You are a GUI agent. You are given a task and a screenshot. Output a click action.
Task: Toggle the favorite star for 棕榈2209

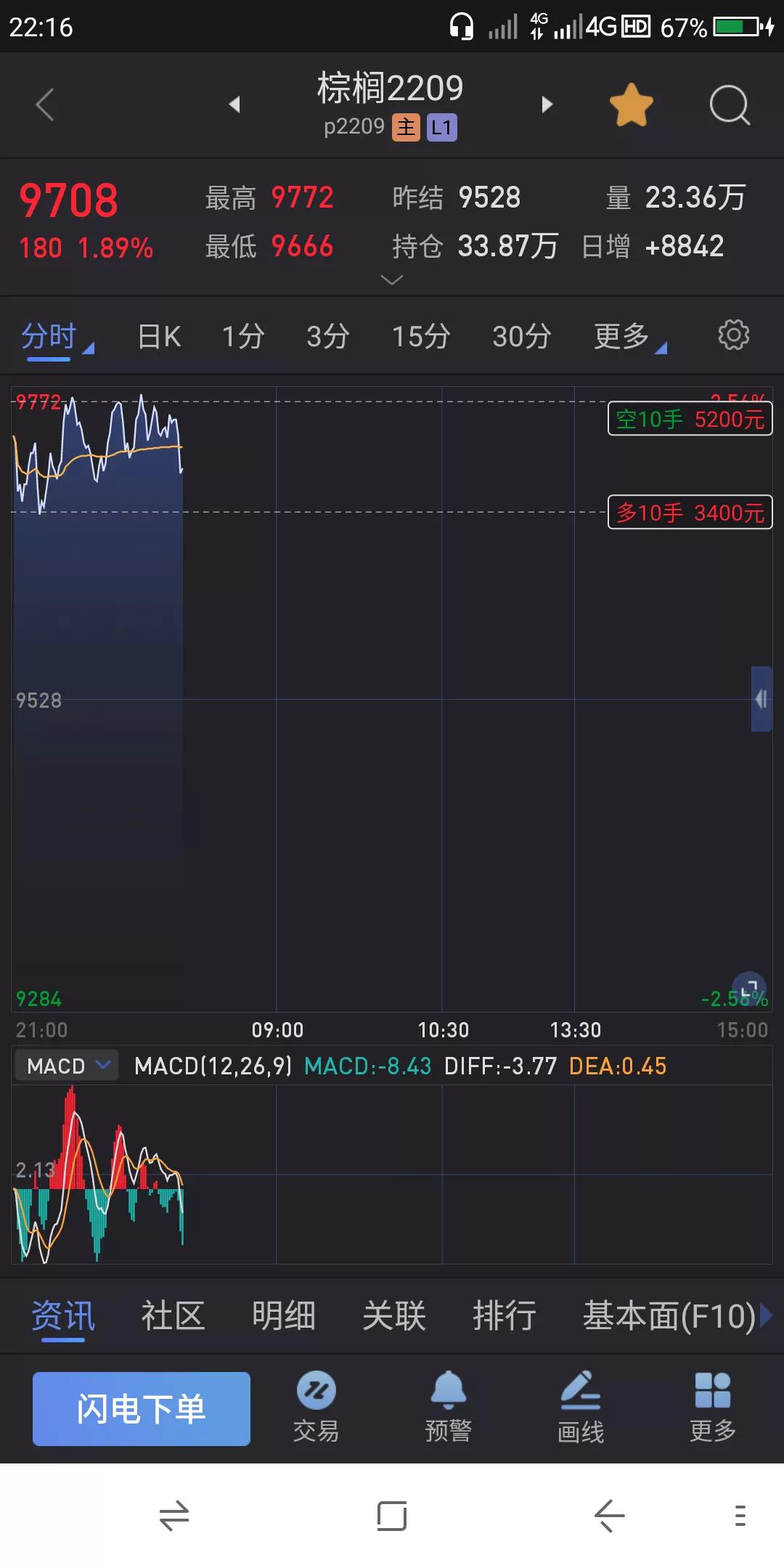[x=631, y=105]
